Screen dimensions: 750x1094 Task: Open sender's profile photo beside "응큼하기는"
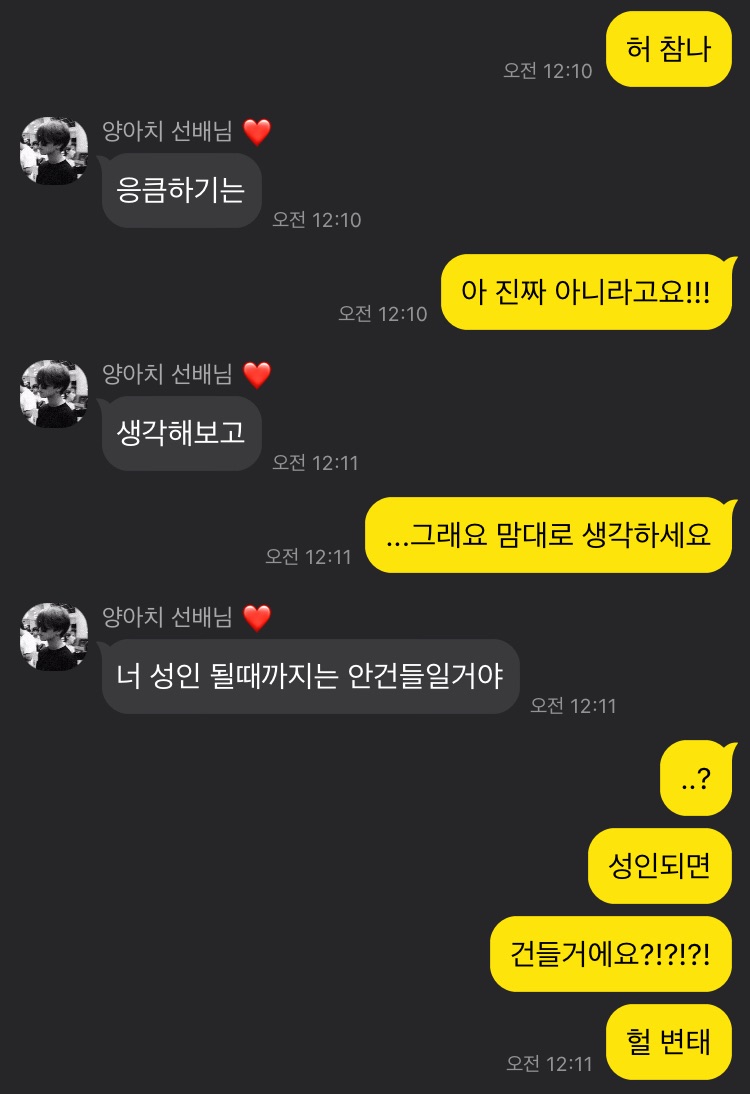coord(54,151)
